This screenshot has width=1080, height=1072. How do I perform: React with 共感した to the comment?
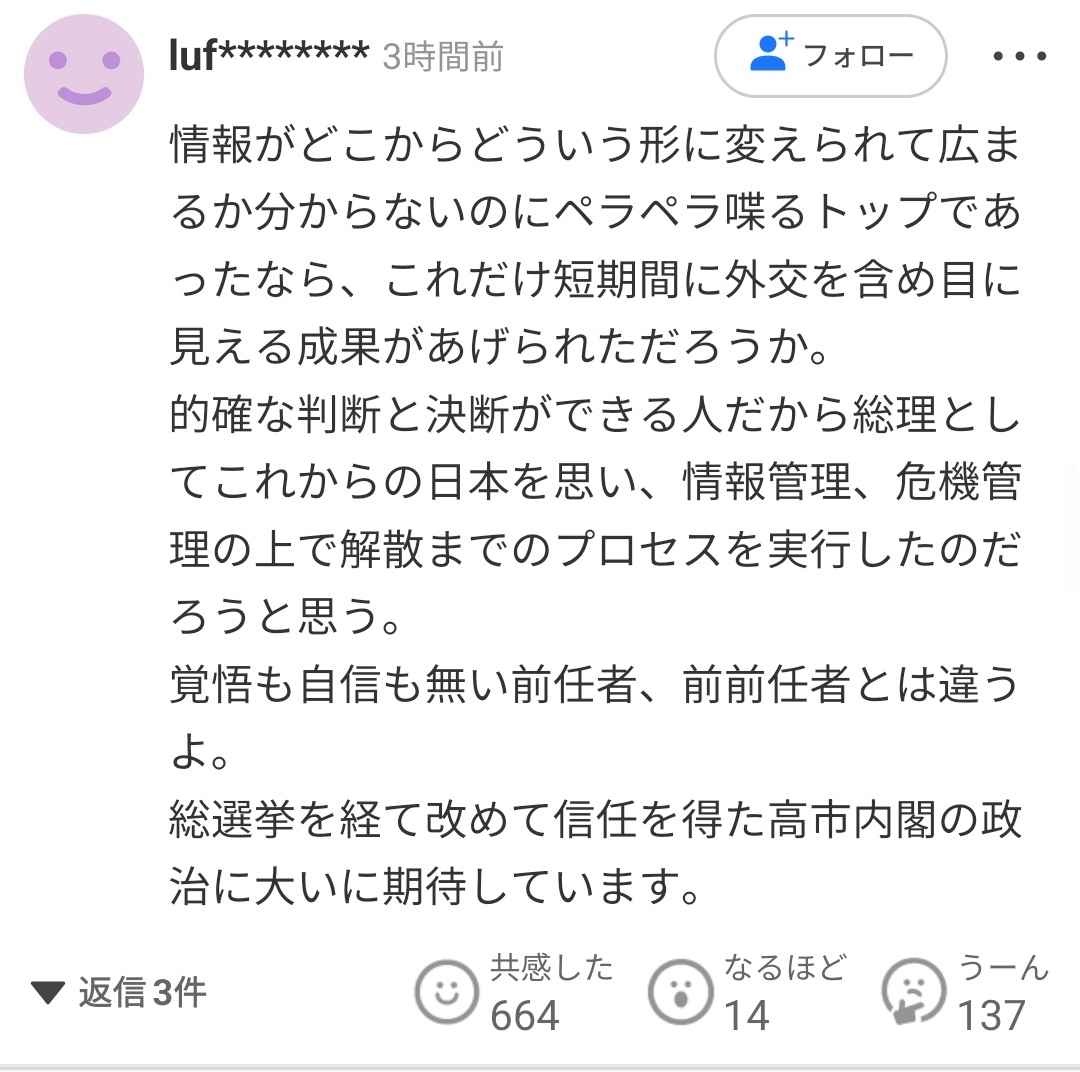click(445, 993)
